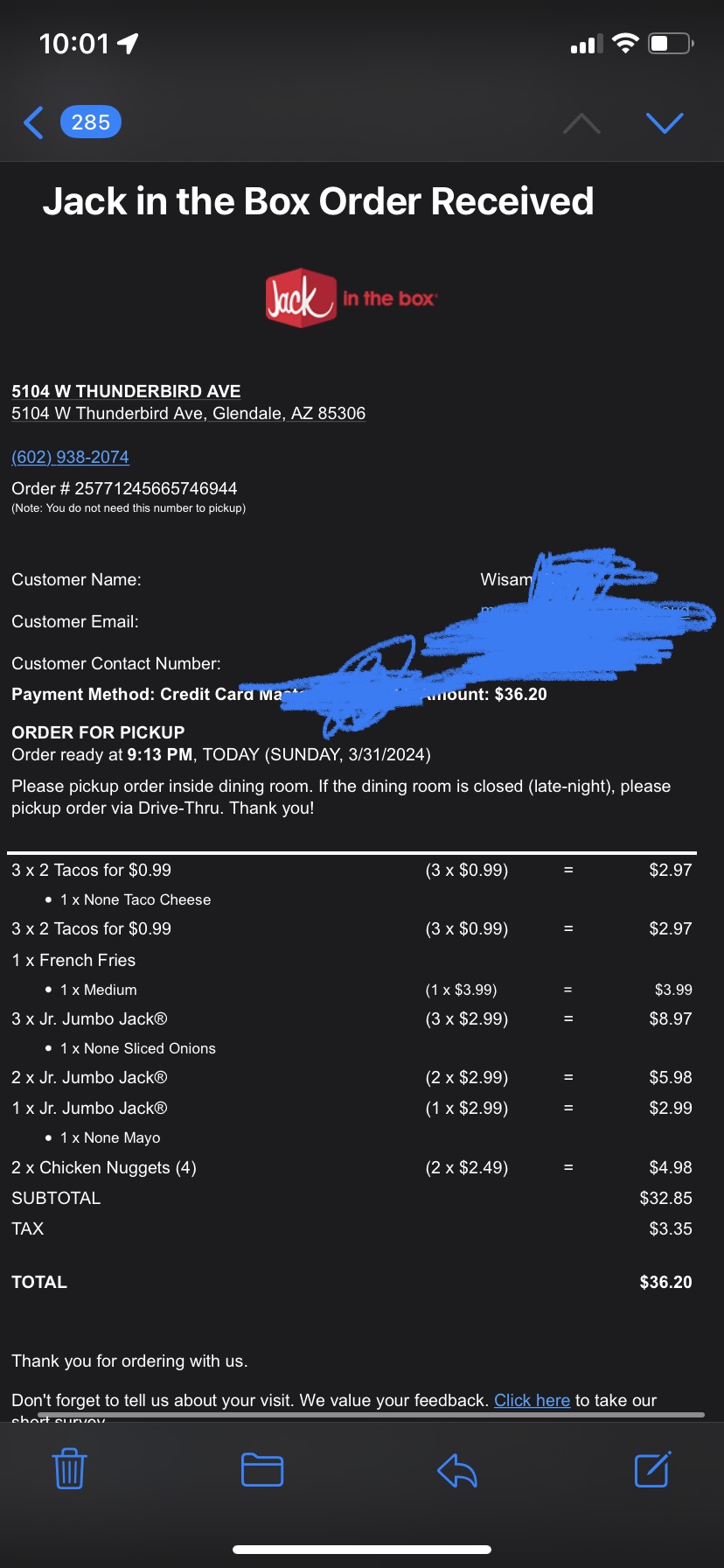This screenshot has height=1568, width=724.
Task: Open the "Click here" survey link
Action: point(532,1400)
